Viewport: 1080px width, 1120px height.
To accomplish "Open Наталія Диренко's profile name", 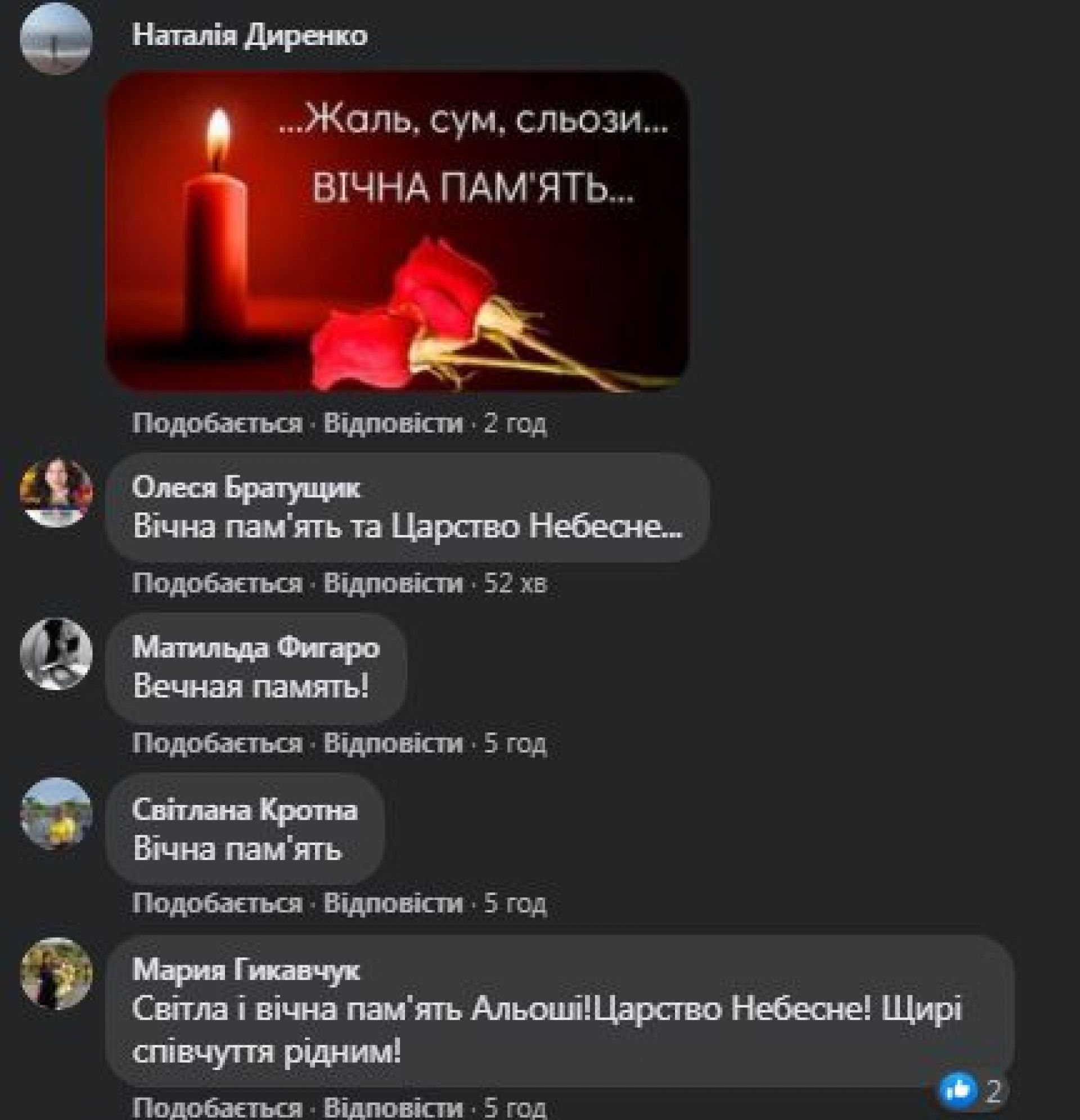I will click(x=249, y=36).
